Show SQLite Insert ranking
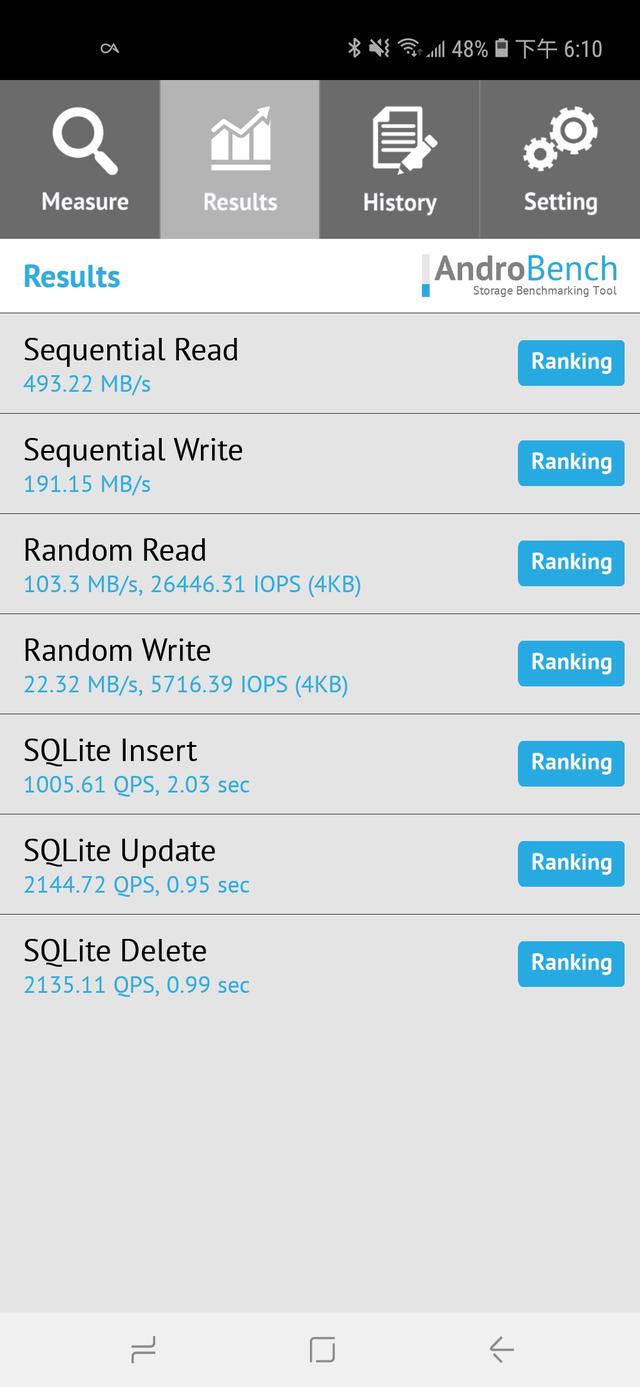Image resolution: width=640 pixels, height=1387 pixels. coord(571,762)
